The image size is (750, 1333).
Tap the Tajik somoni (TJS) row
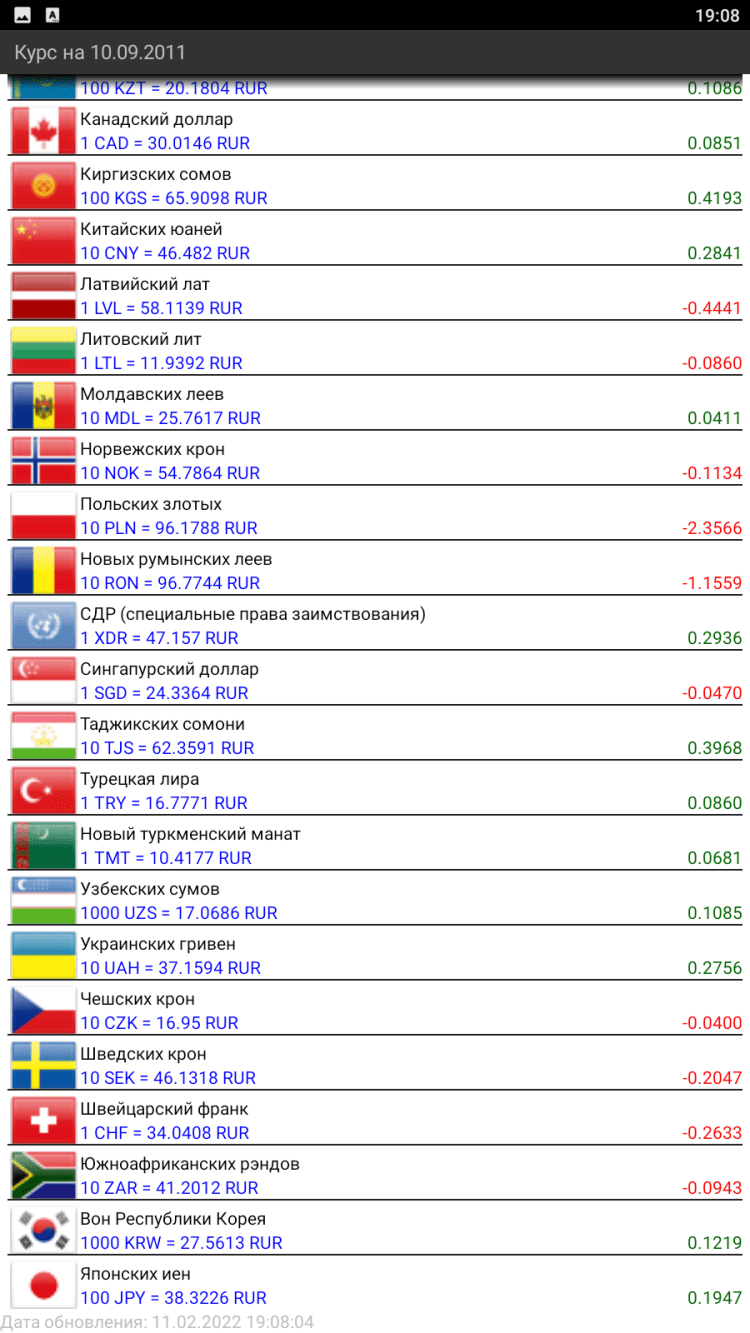click(x=375, y=736)
